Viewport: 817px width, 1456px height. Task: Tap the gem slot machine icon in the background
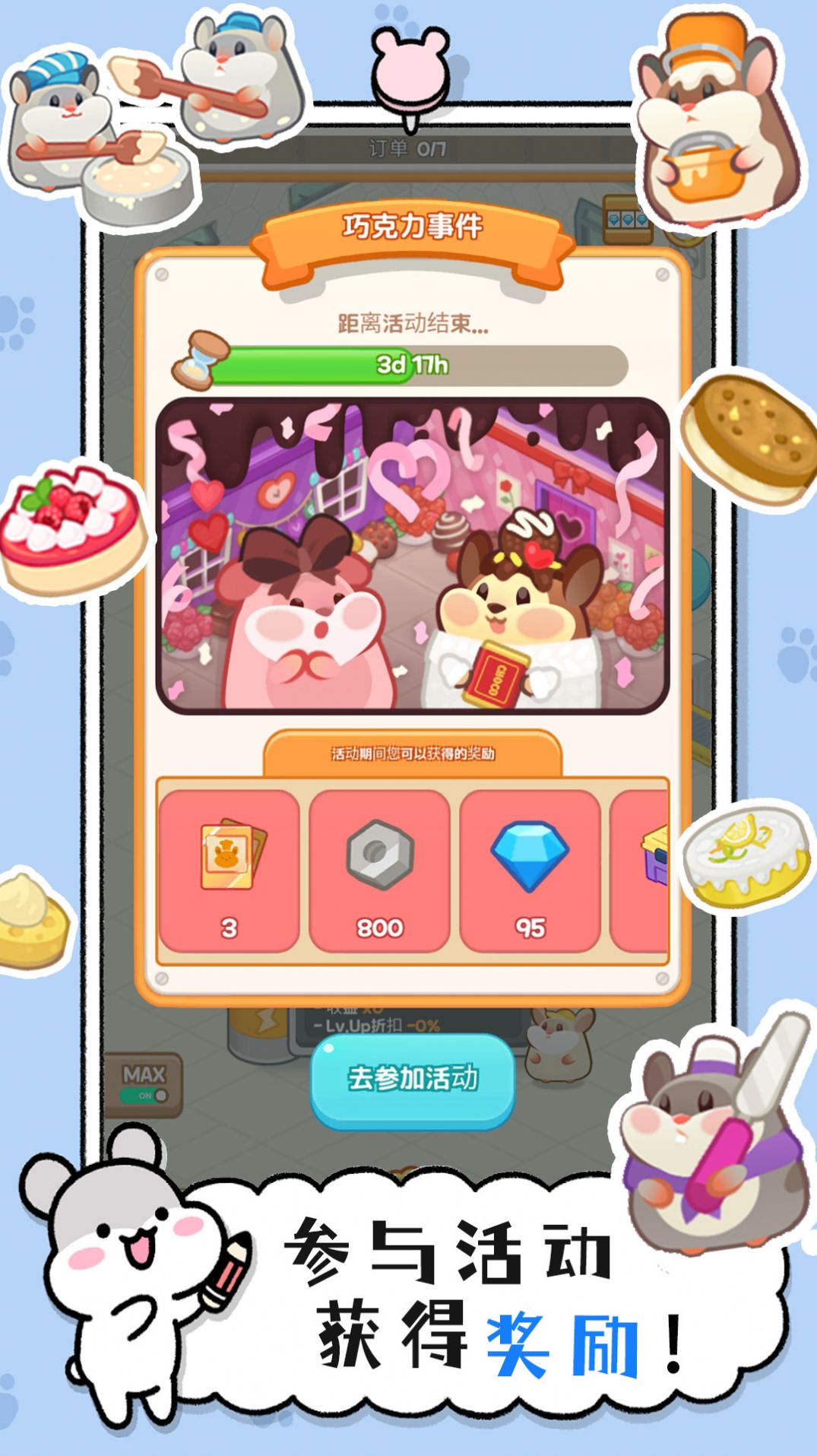pyautogui.click(x=625, y=218)
